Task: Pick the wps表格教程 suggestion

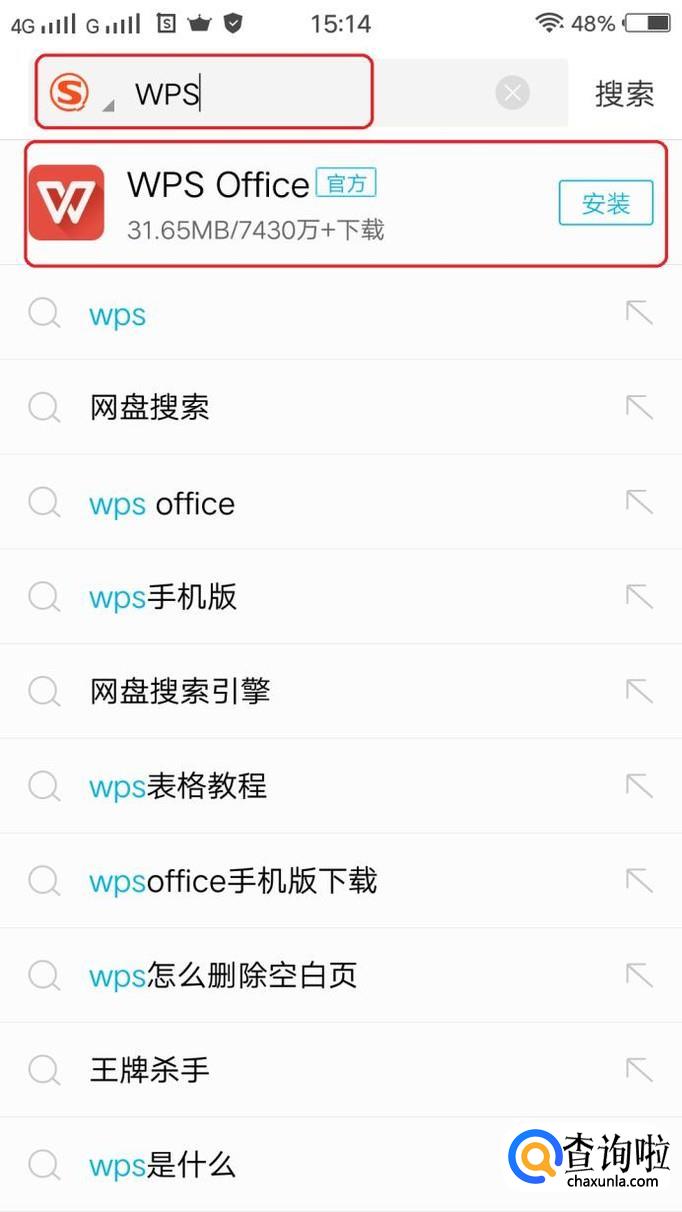Action: [x=178, y=786]
